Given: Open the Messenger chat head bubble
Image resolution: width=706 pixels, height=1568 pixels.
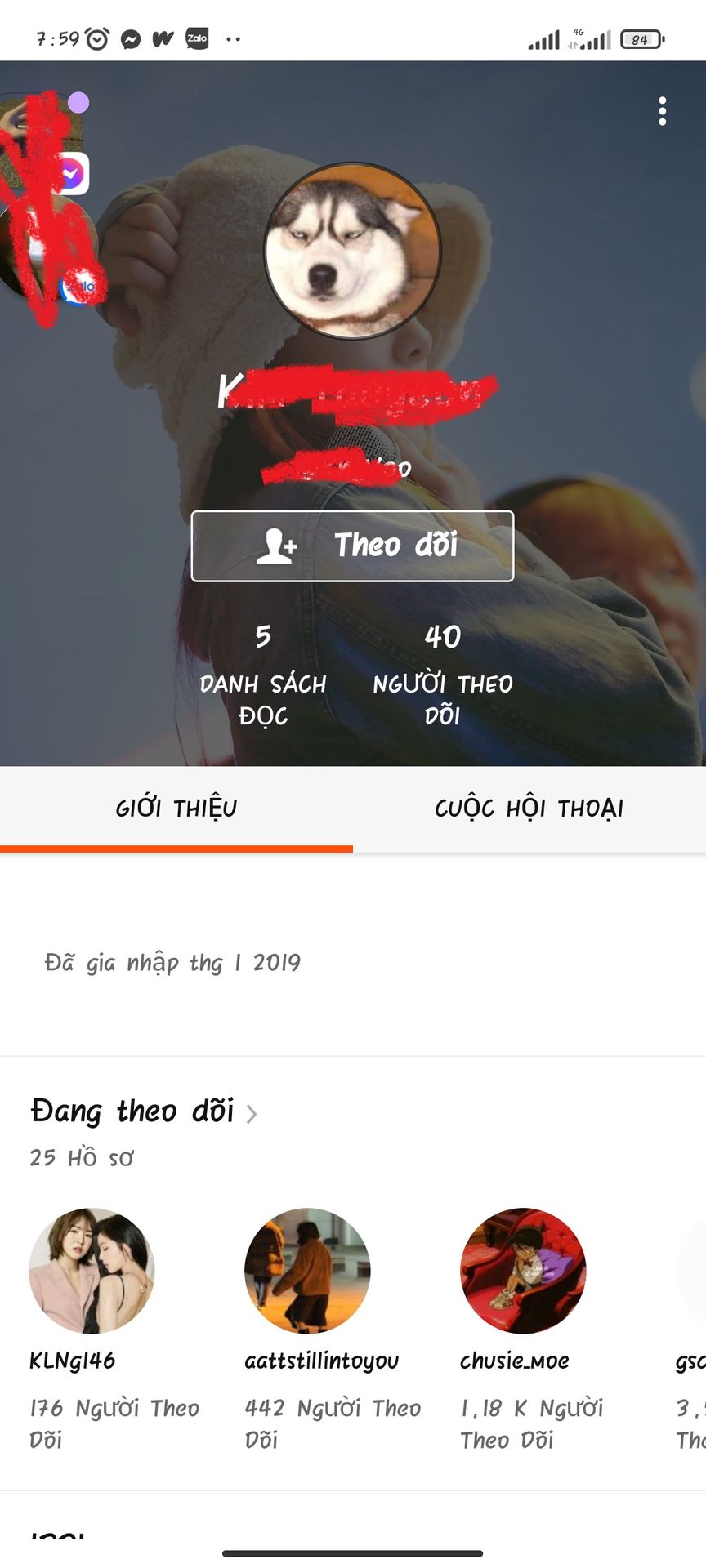Looking at the screenshot, I should tap(72, 173).
